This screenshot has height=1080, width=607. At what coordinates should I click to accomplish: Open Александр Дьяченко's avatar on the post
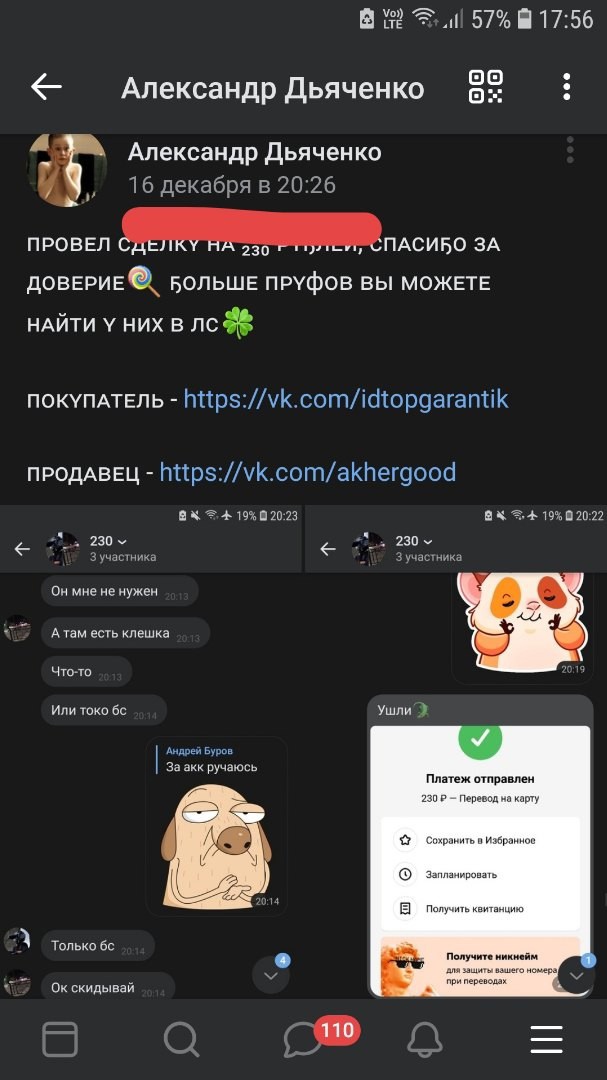pyautogui.click(x=67, y=169)
